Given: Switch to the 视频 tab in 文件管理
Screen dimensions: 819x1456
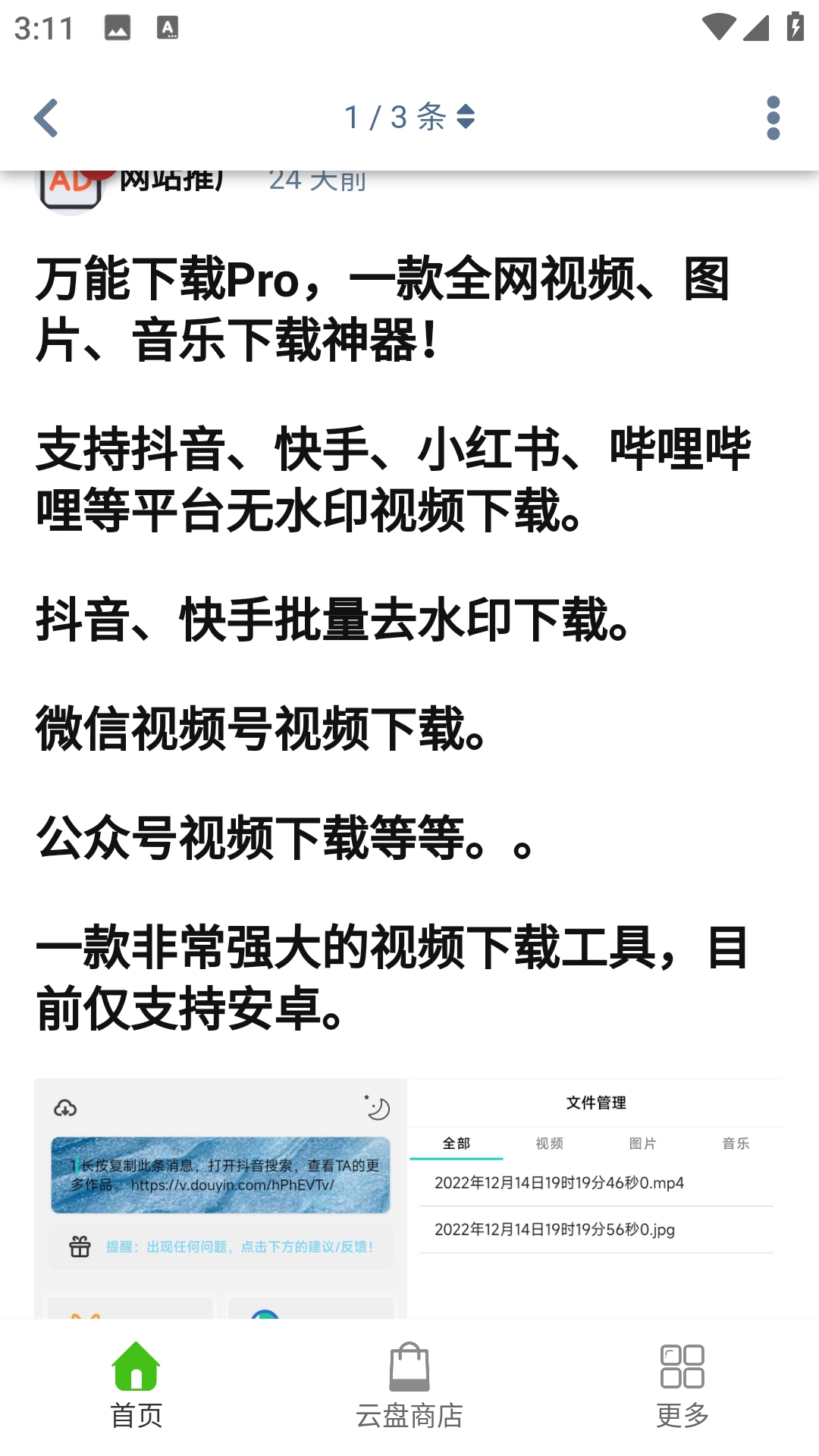Looking at the screenshot, I should (548, 1144).
